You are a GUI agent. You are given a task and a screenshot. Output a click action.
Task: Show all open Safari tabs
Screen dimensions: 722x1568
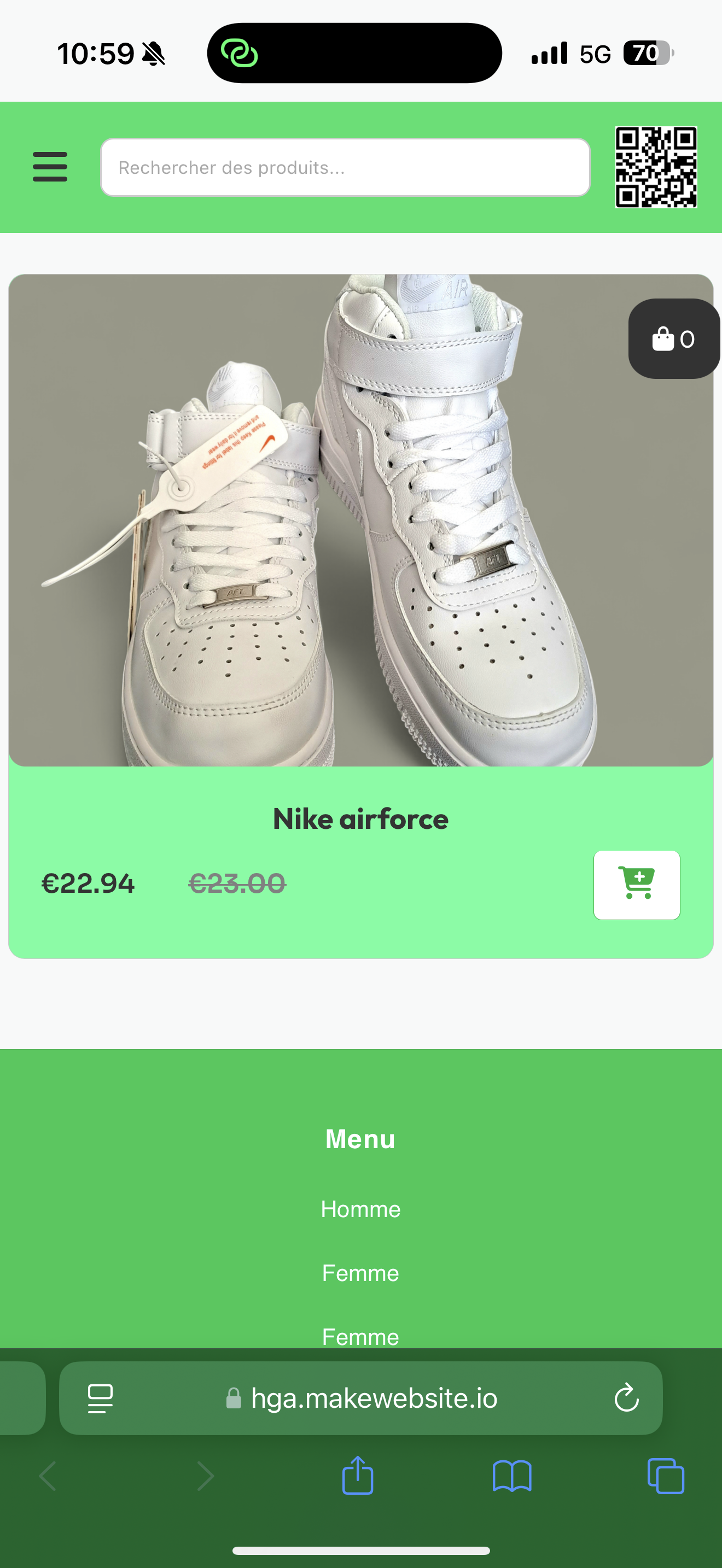[665, 1476]
